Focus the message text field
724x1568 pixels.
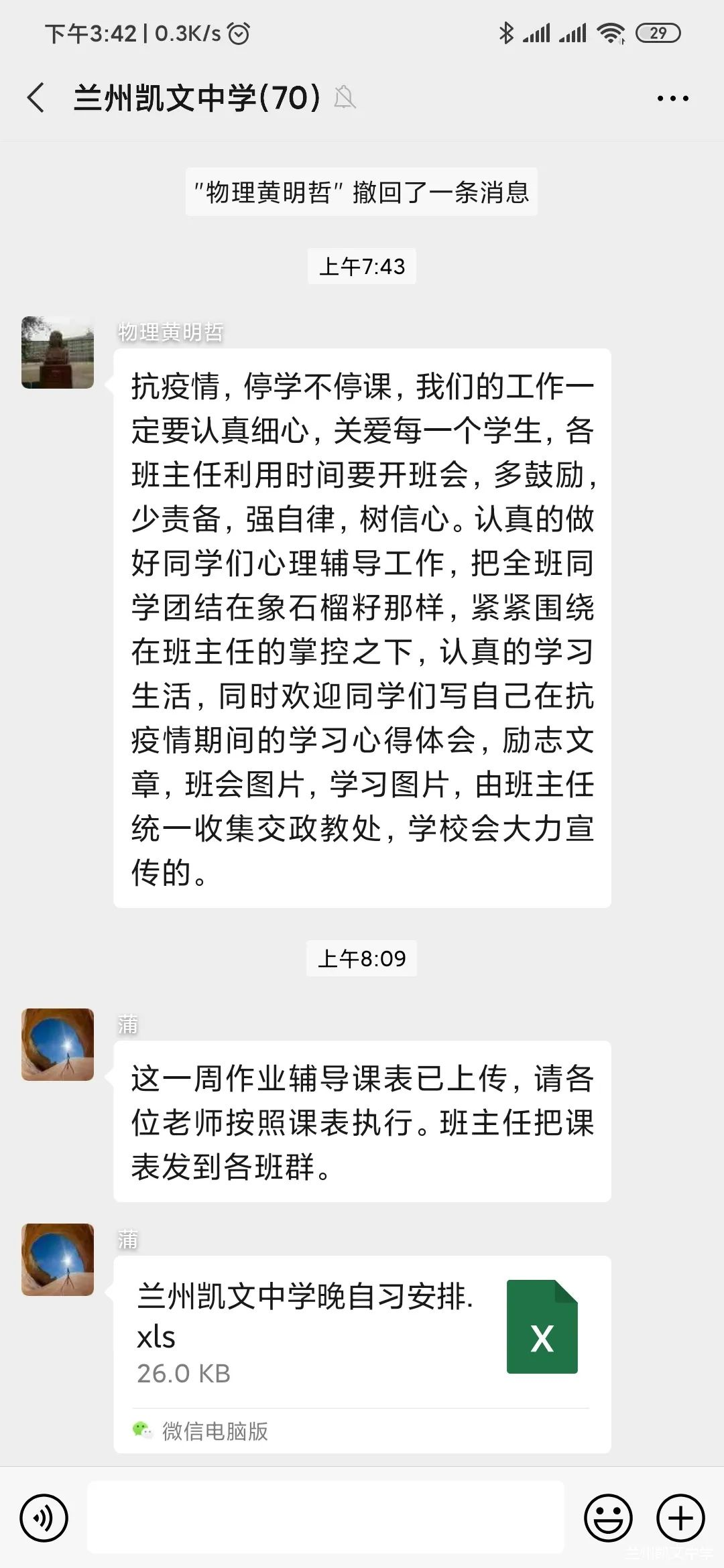326,1518
